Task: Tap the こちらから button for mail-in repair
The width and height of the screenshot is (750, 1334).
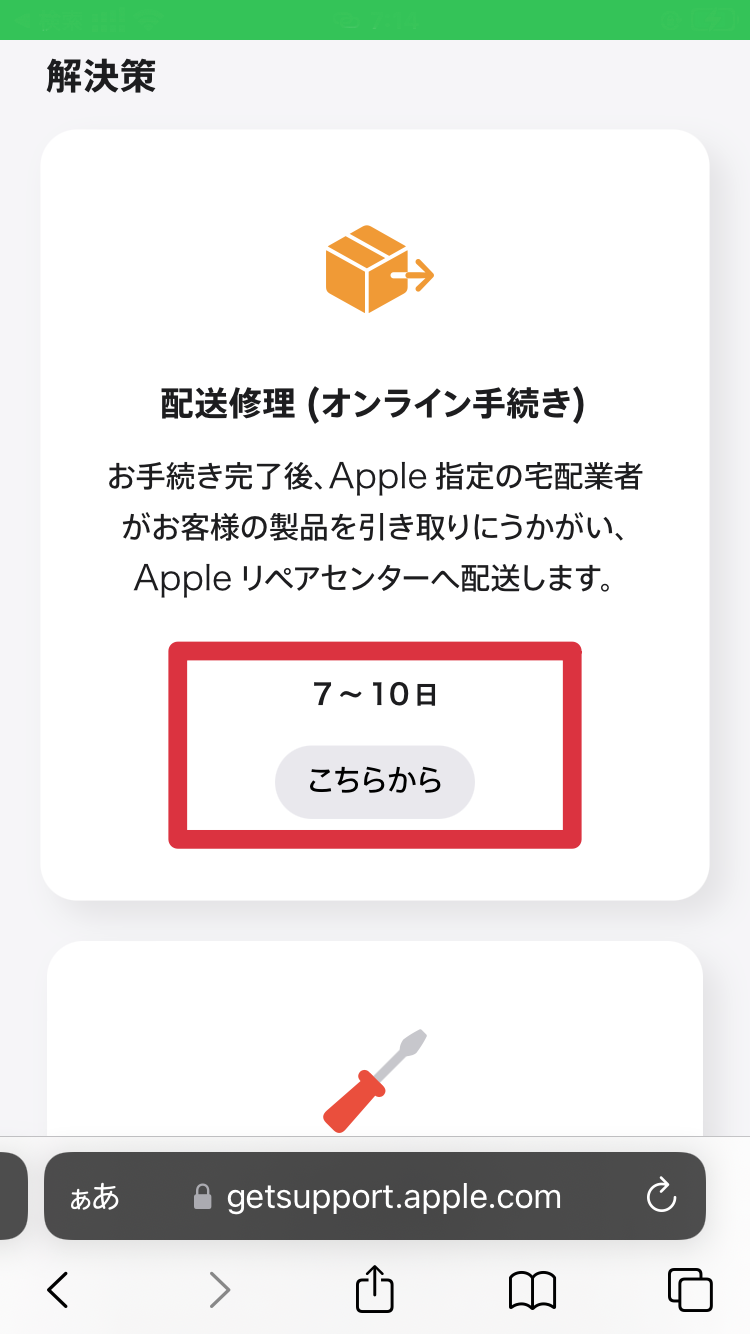Action: 374,781
